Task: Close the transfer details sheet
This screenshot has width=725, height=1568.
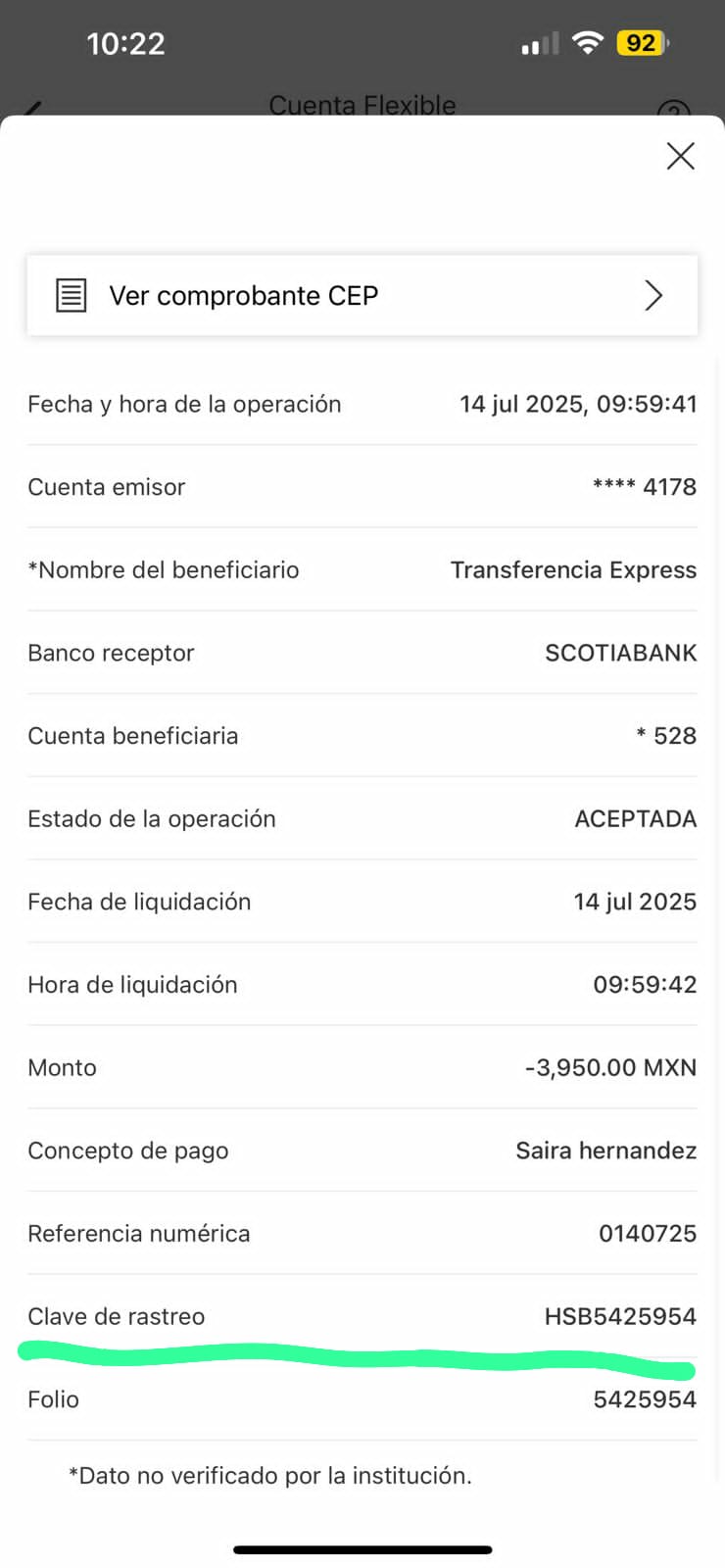Action: tap(680, 156)
